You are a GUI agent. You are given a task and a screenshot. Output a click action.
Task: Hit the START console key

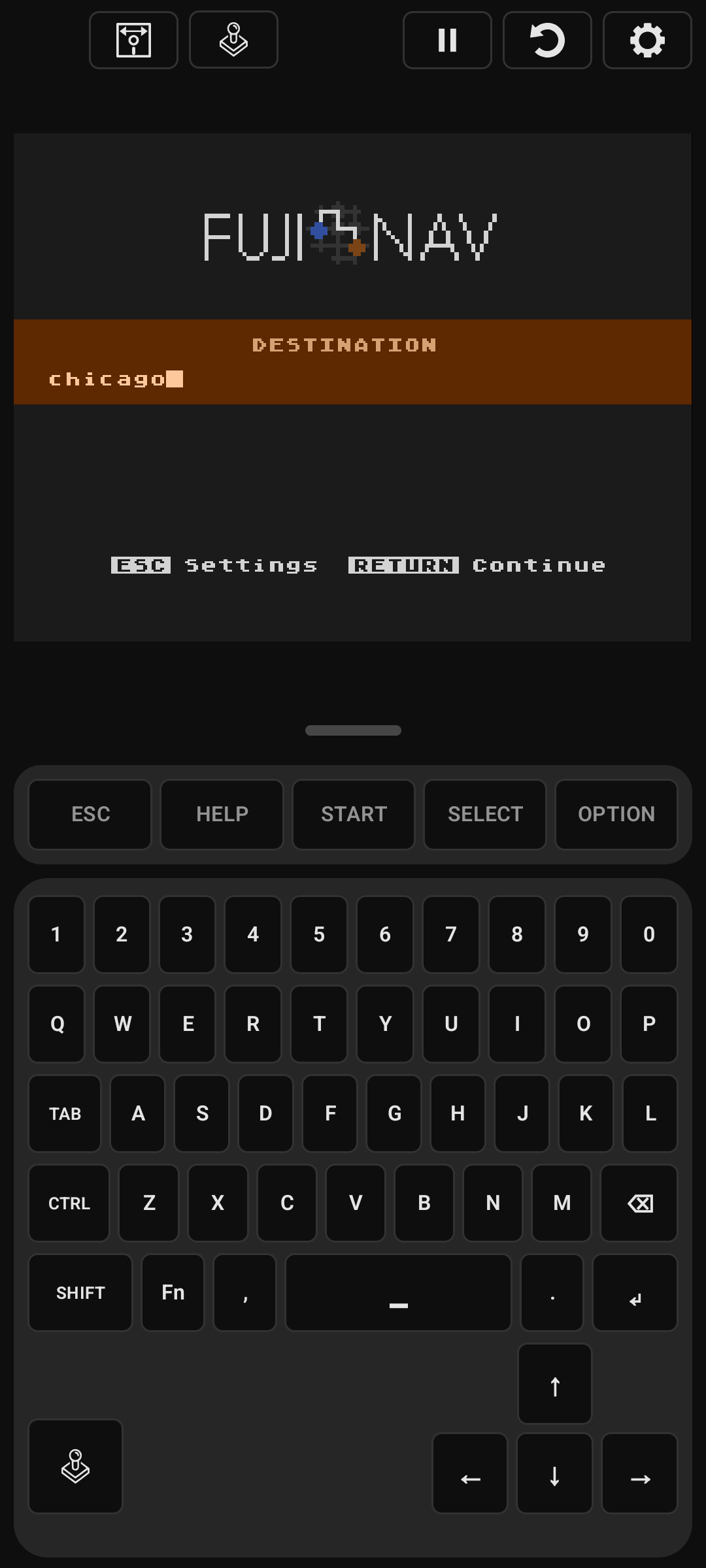(354, 814)
